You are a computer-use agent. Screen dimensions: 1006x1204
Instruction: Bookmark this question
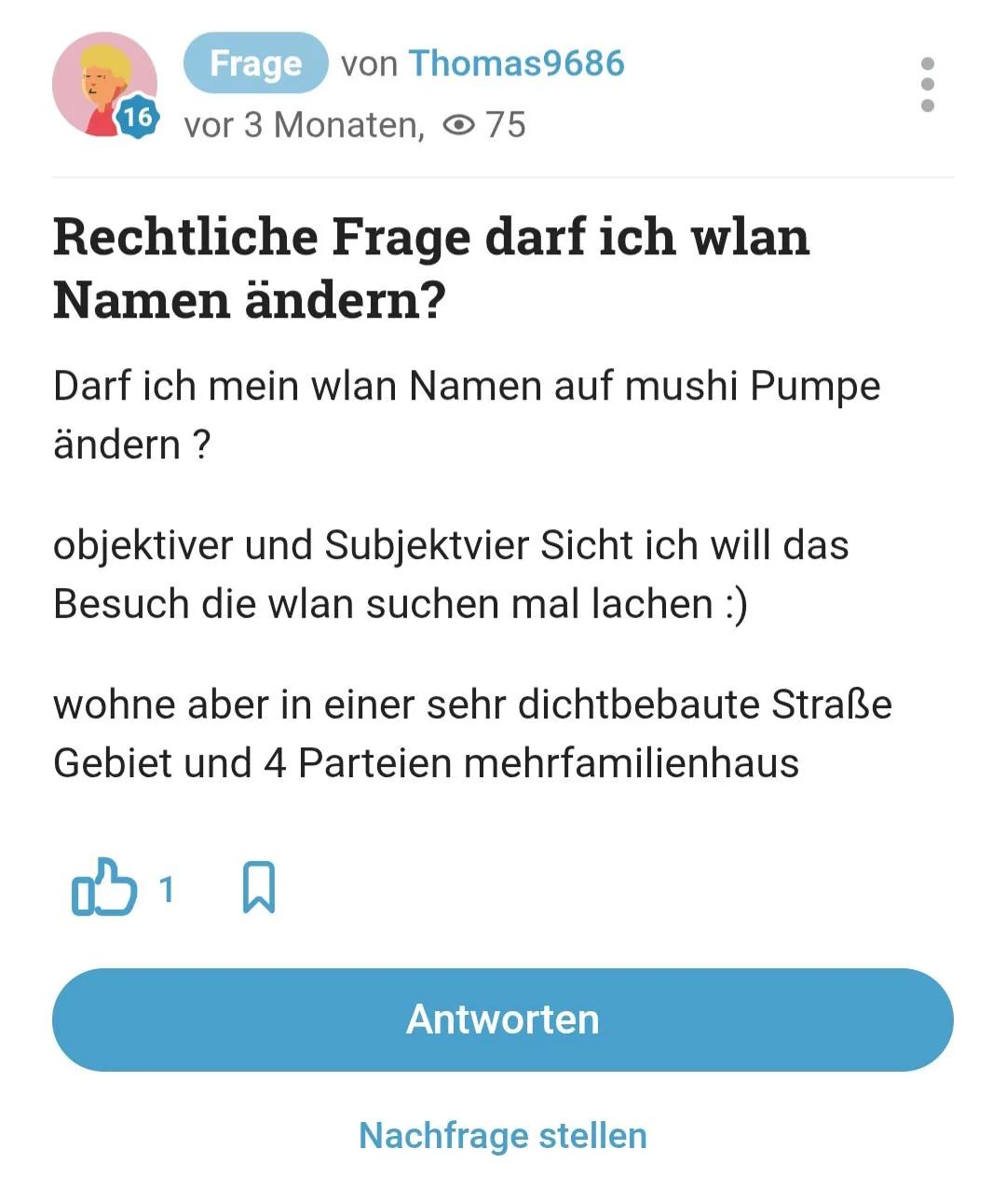click(x=258, y=887)
